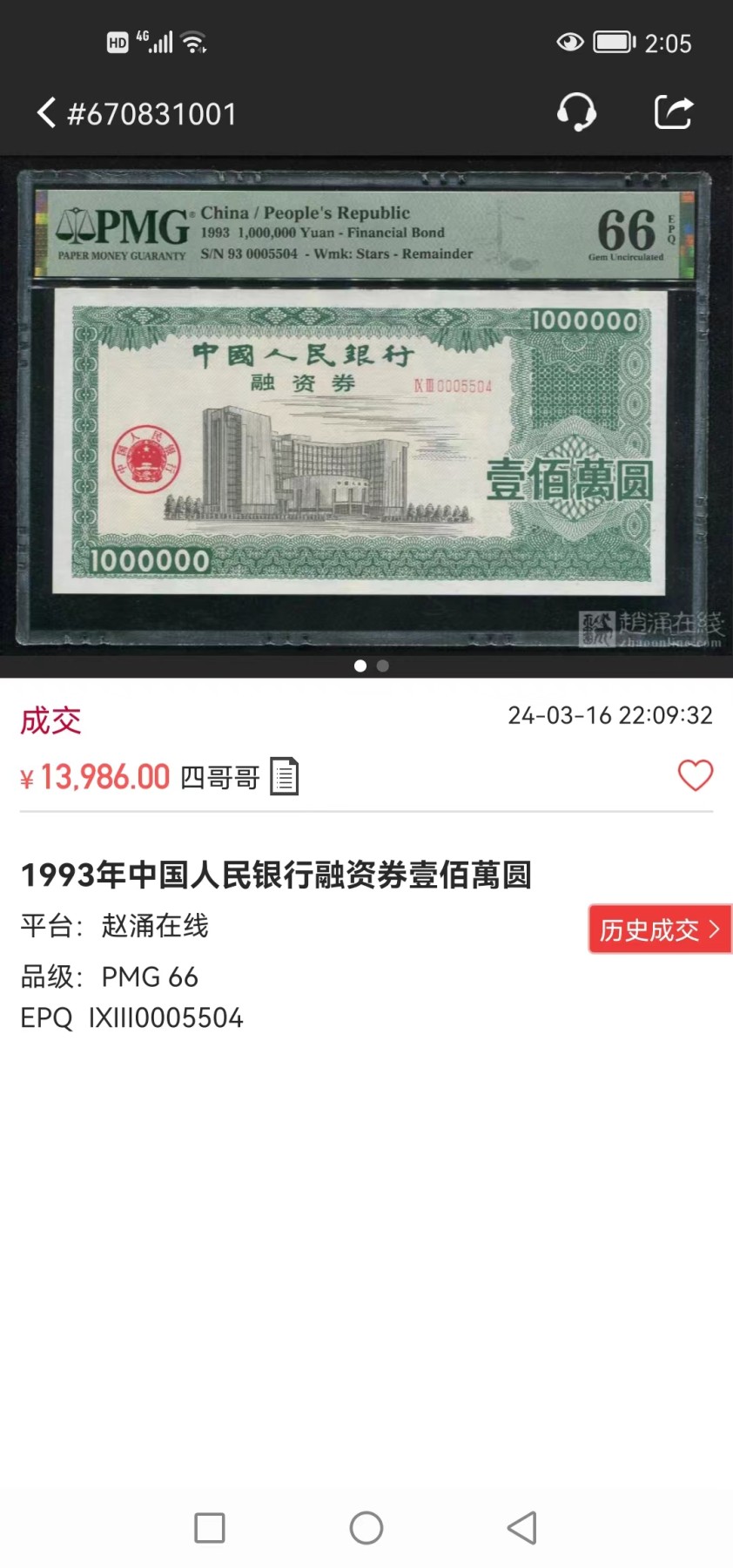Viewport: 733px width, 1568px height.
Task: Open the lot number #670831001
Action: pyautogui.click(x=152, y=112)
